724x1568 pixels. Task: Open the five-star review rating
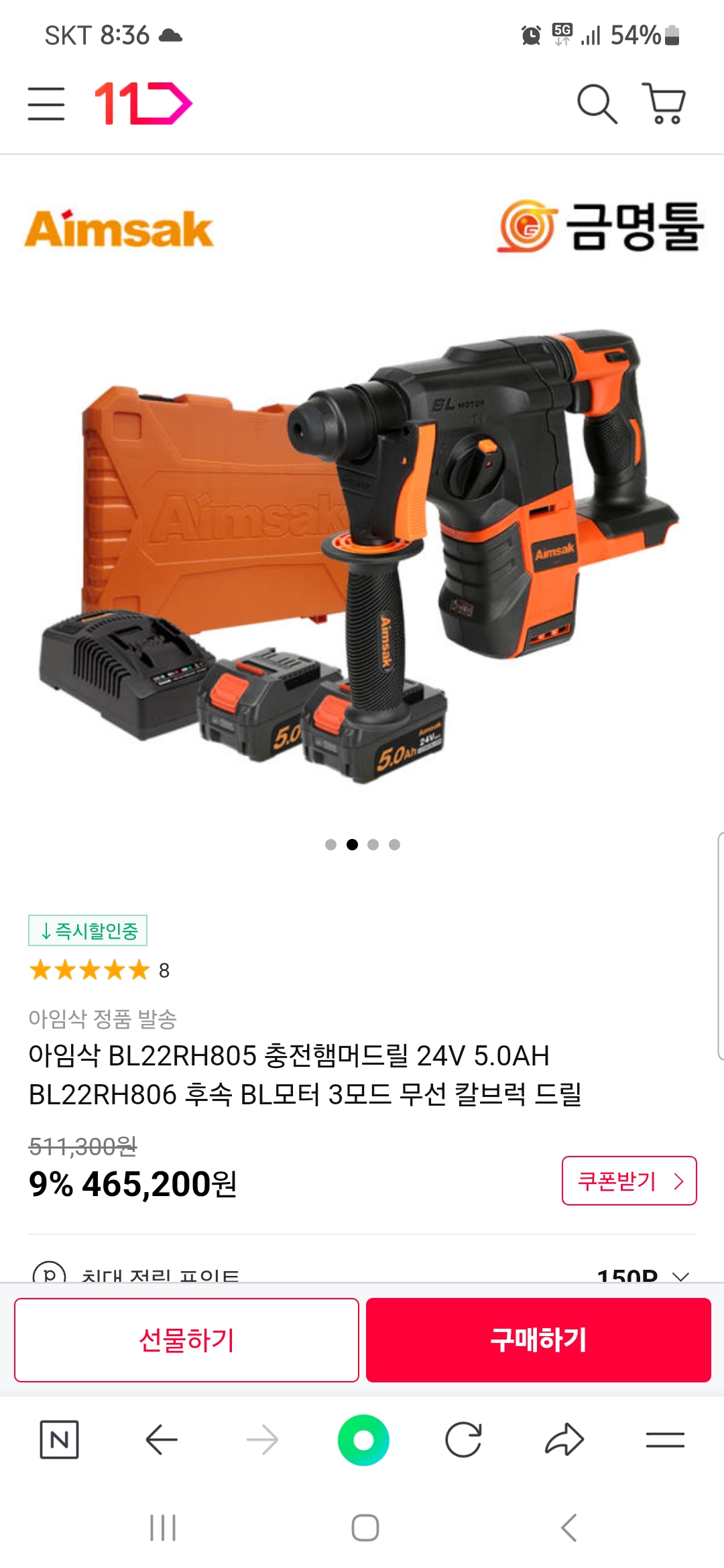tap(90, 970)
